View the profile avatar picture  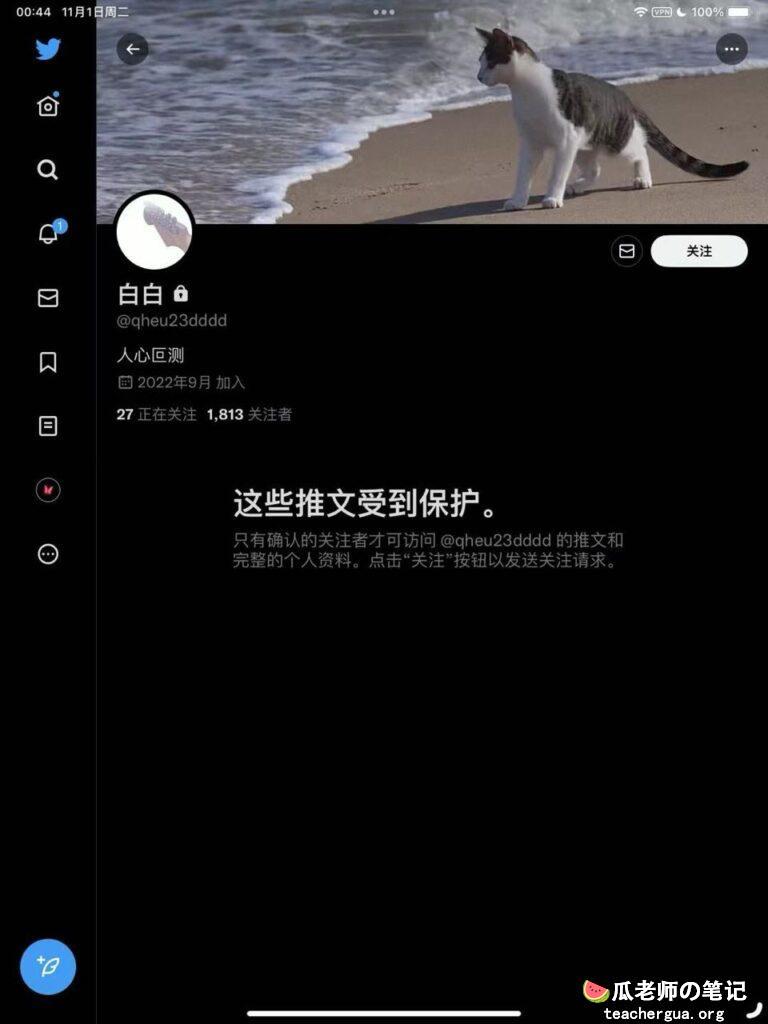click(x=155, y=232)
